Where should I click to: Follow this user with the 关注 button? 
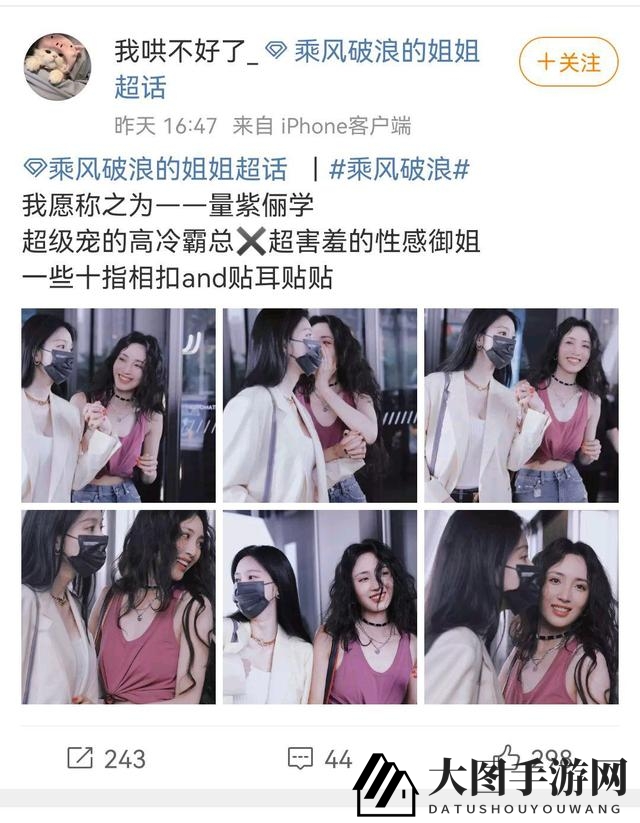tap(569, 62)
